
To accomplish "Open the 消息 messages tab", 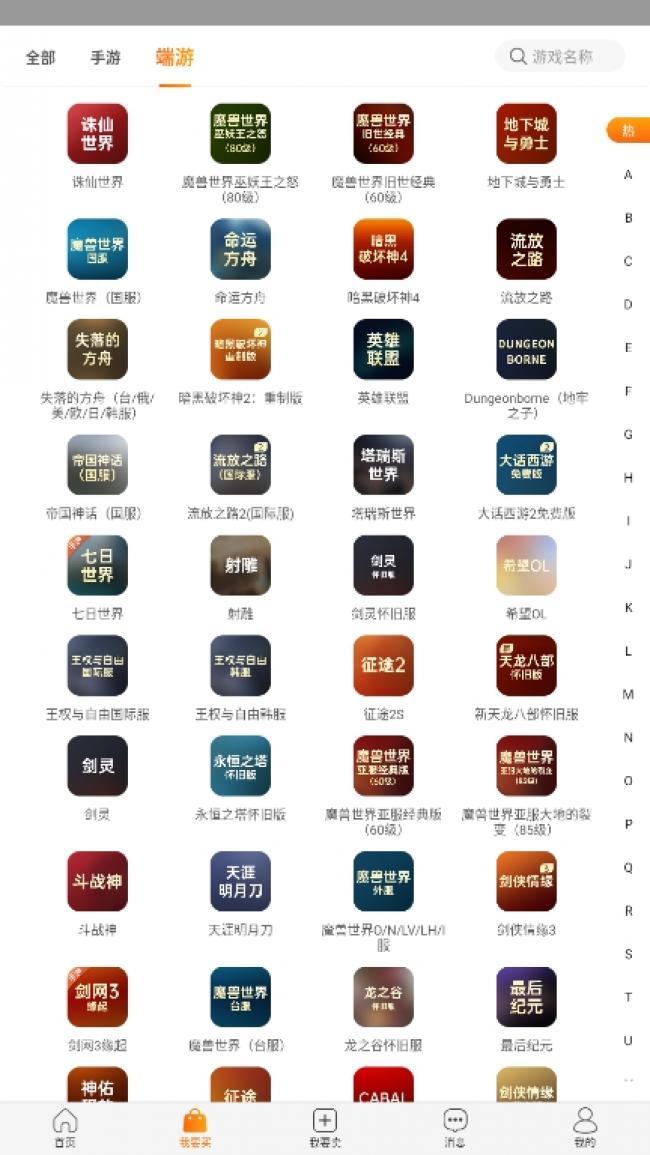I will 455,1127.
